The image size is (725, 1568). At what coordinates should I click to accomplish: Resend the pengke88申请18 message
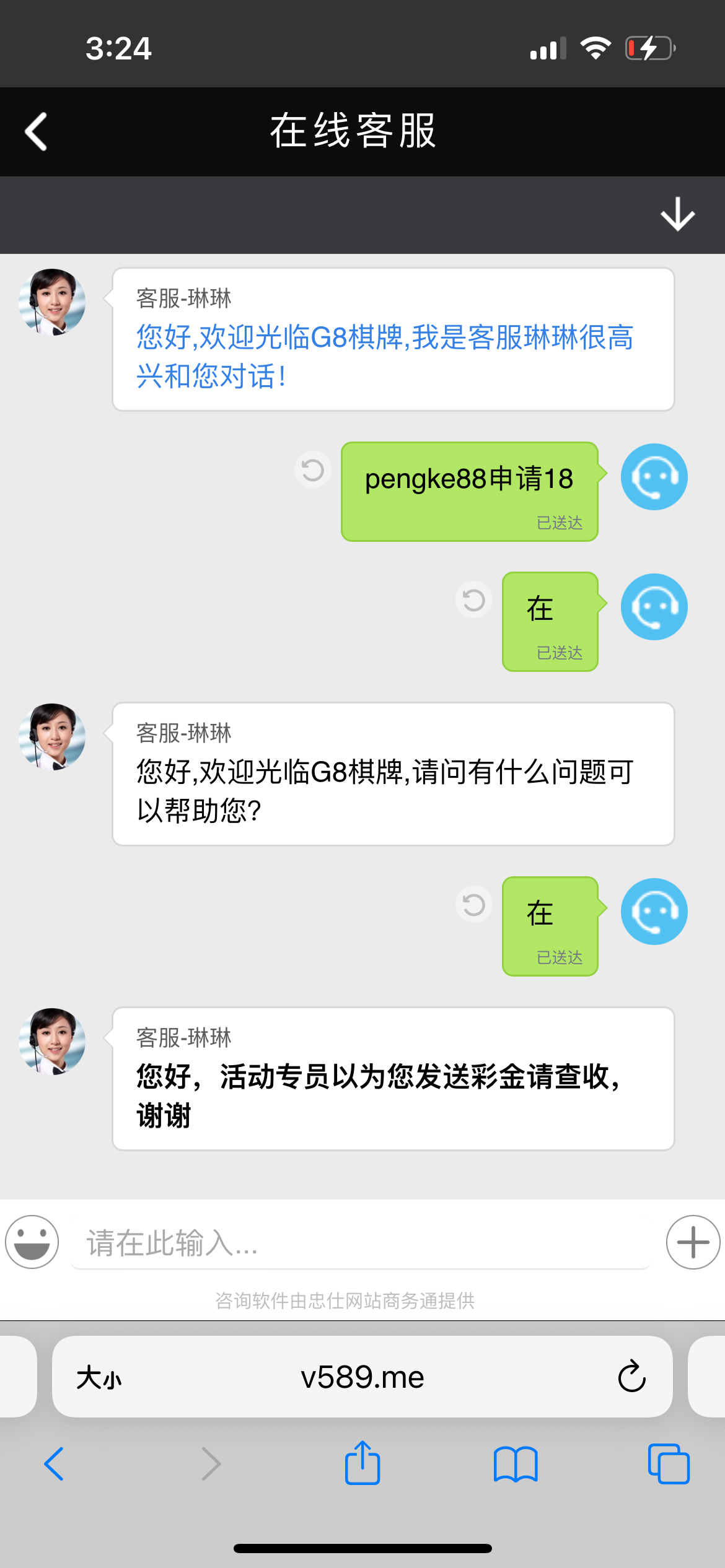(x=313, y=470)
